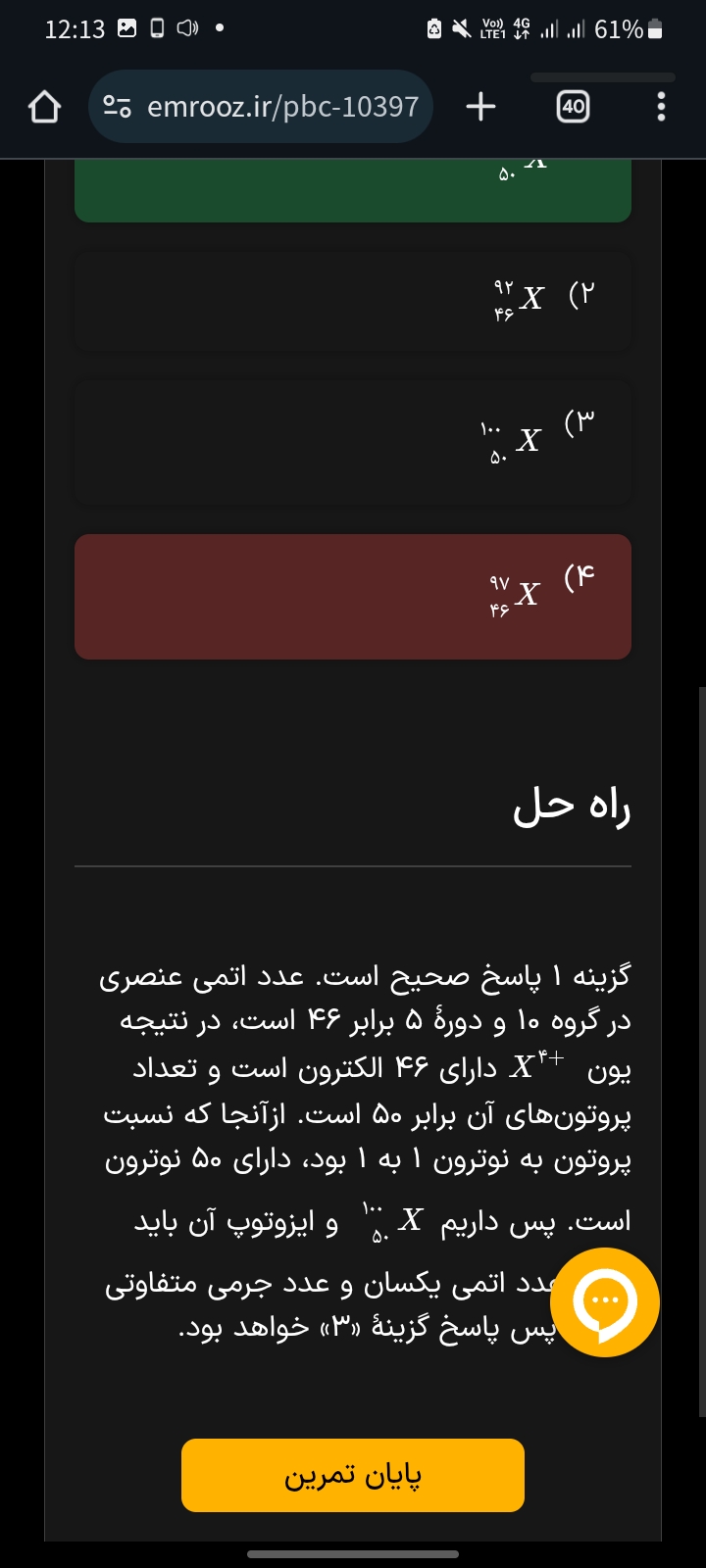Select answer option ۴ with ۹۷/۴۶ X
Viewport: 706px width, 1568px height.
click(353, 596)
